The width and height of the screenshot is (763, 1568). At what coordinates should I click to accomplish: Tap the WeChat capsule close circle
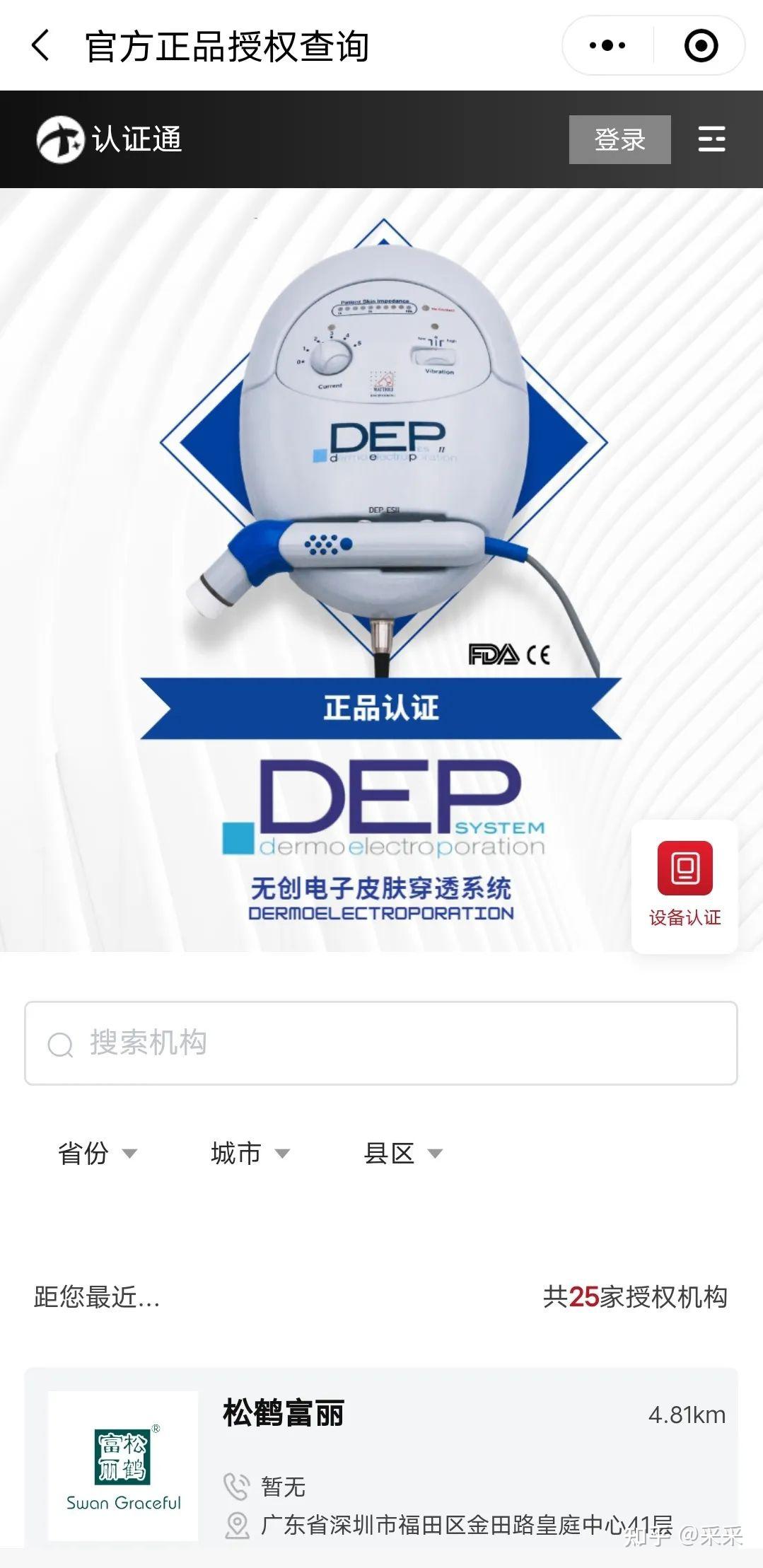tap(699, 45)
